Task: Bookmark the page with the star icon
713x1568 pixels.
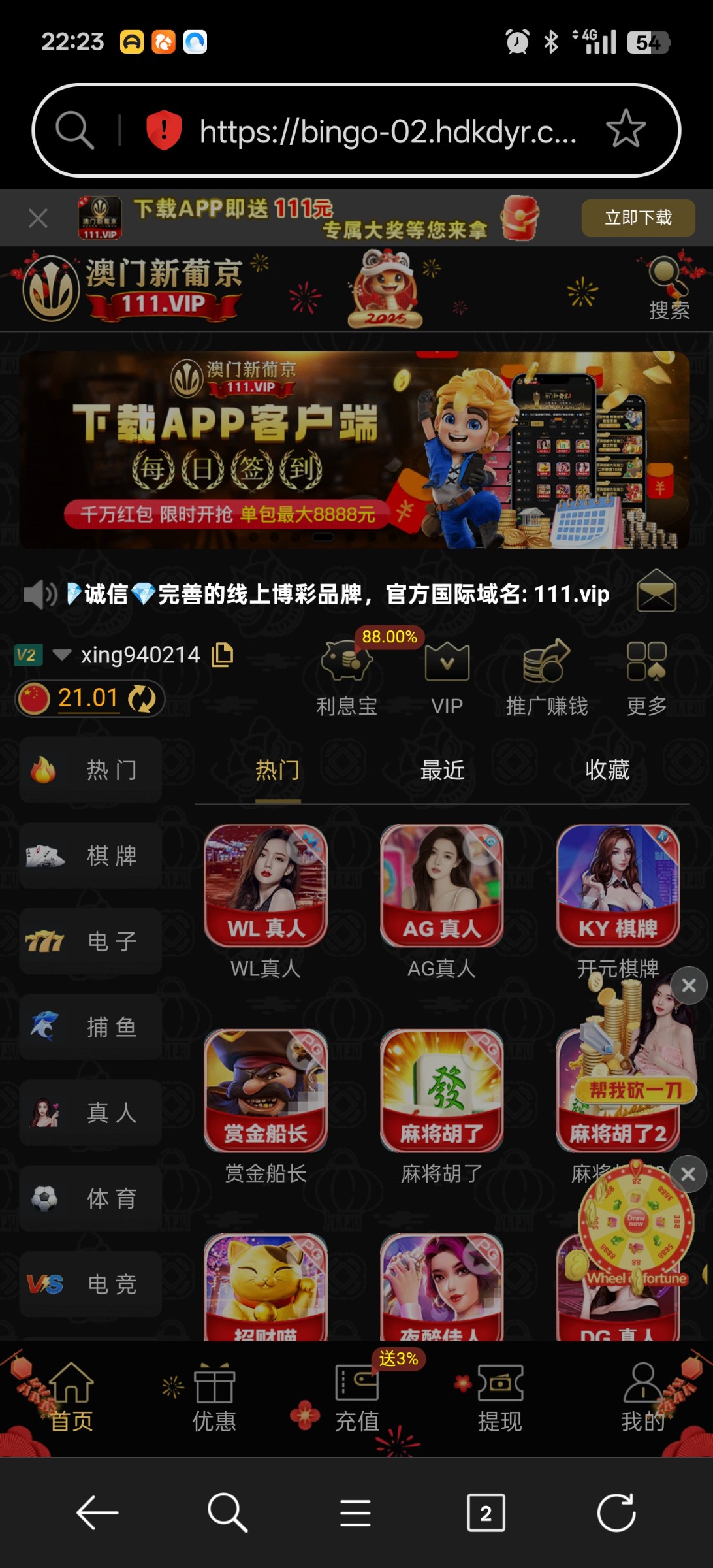Action: pos(625,131)
